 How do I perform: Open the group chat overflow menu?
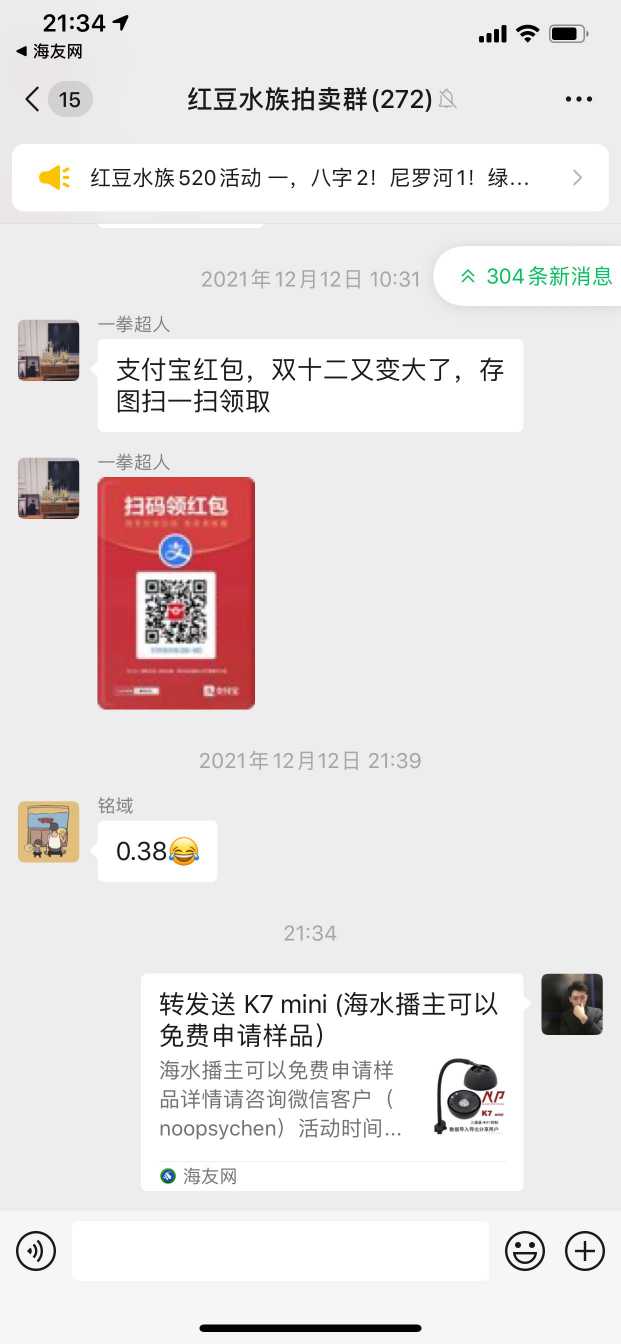tap(579, 99)
